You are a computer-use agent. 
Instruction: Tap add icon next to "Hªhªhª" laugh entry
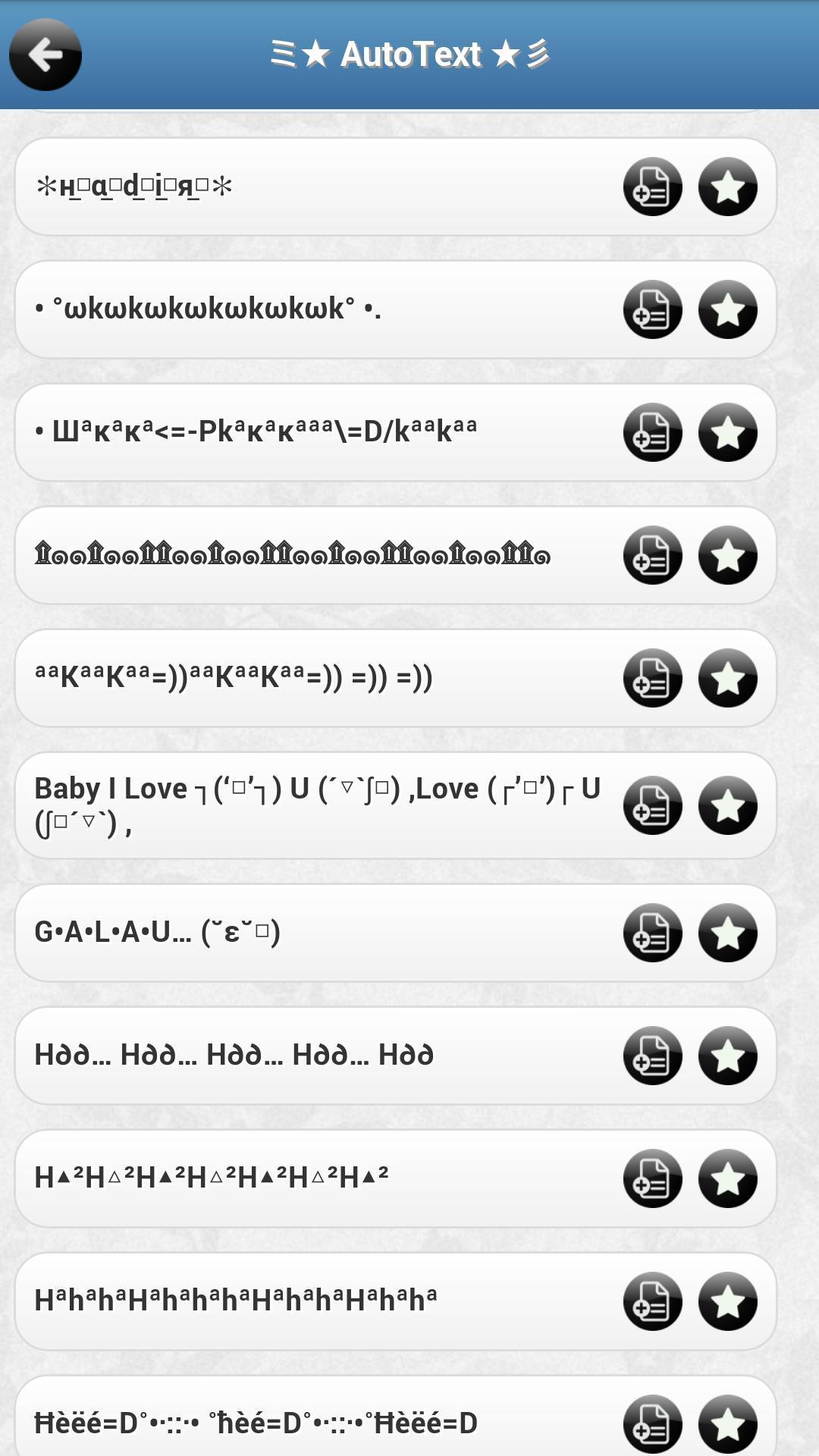pos(651,1301)
